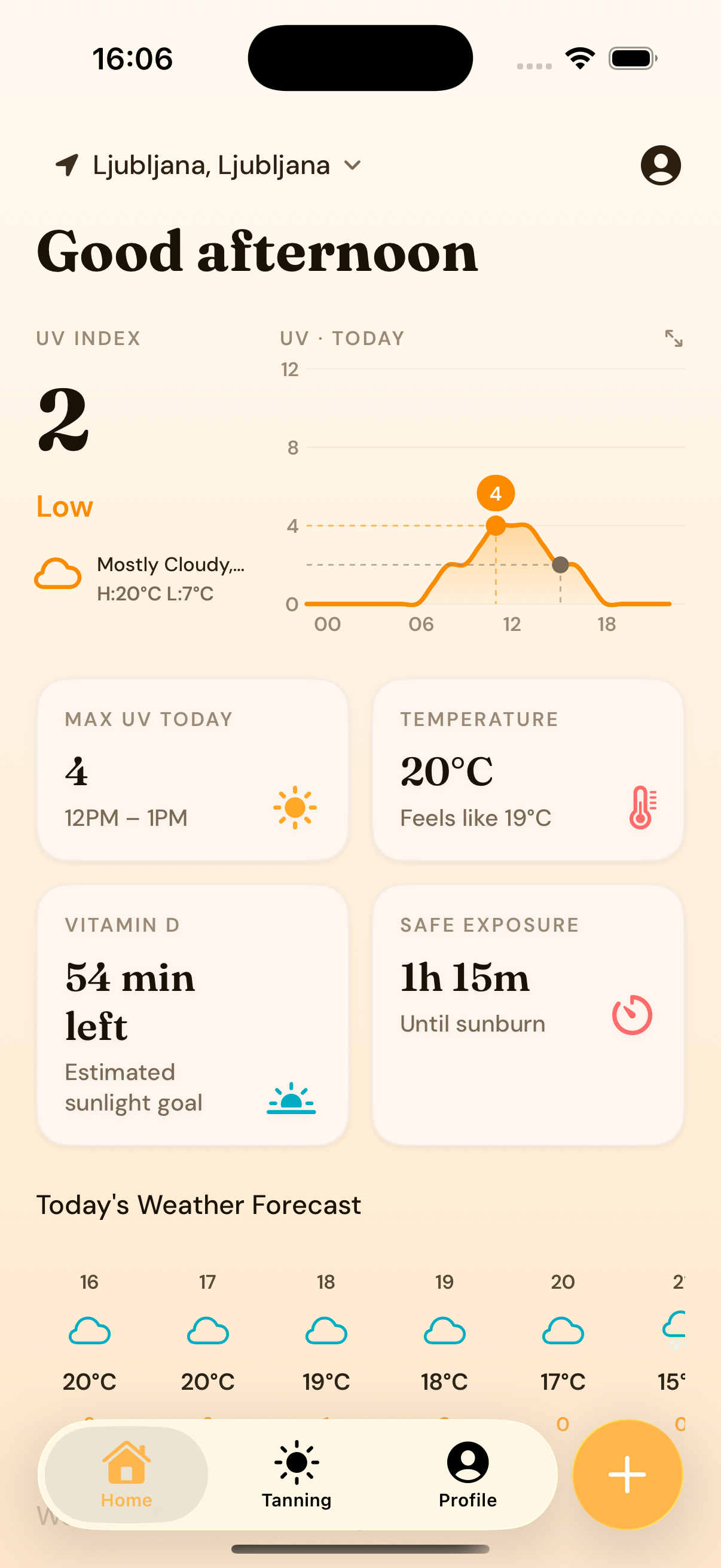Open the Ljubljana location dropdown
This screenshot has height=1568, width=721.
[353, 165]
